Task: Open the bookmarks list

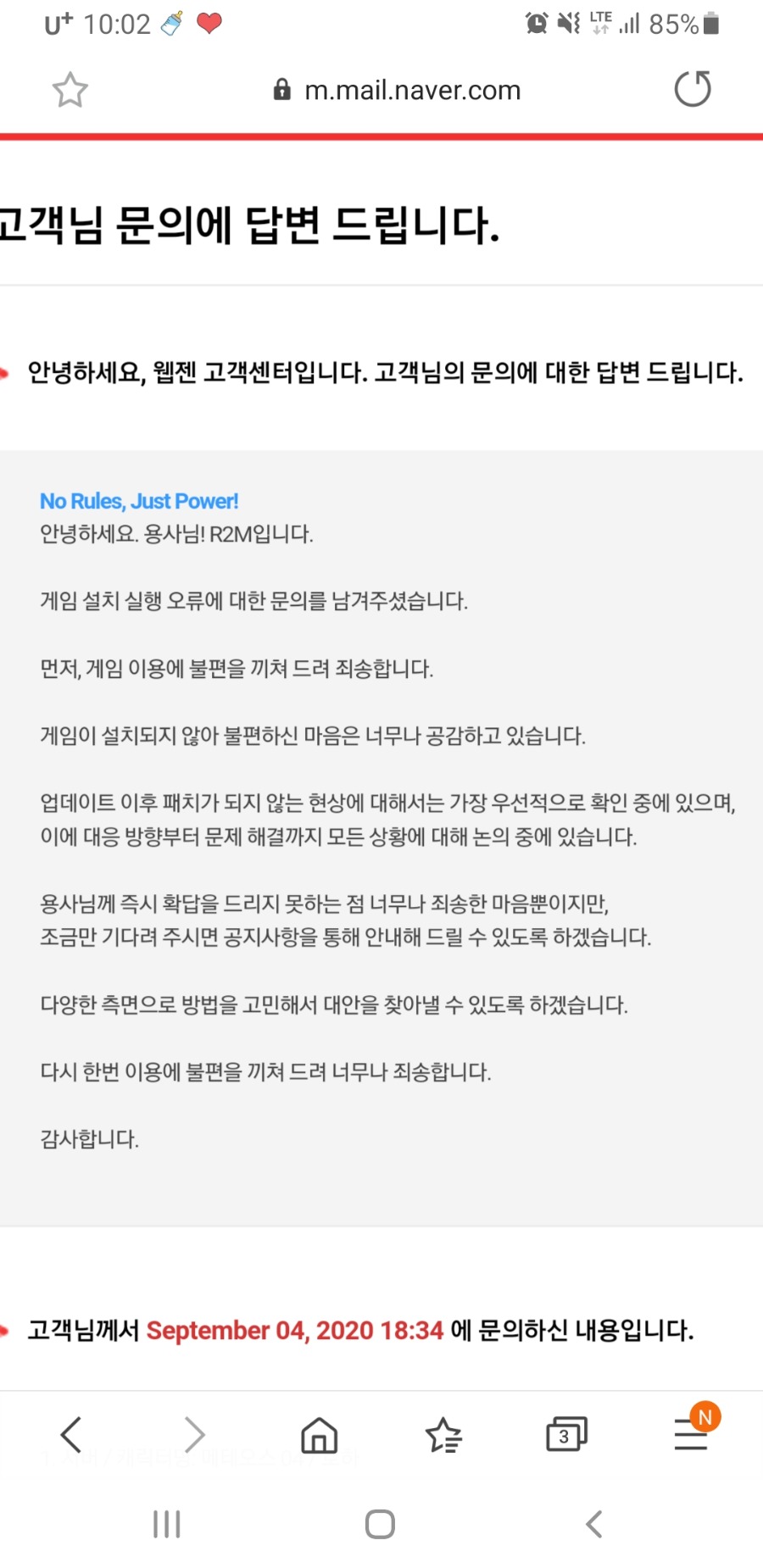Action: click(443, 1435)
